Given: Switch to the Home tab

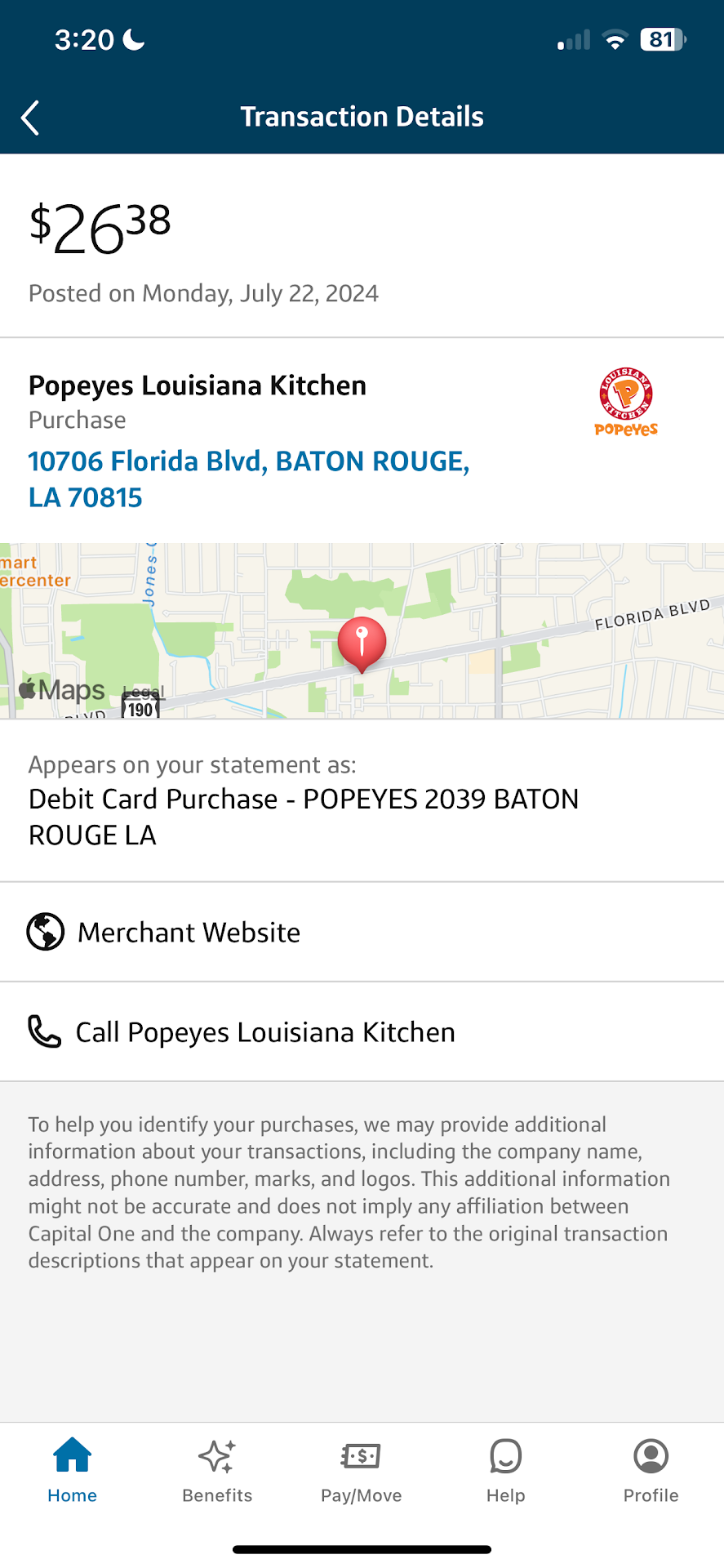Looking at the screenshot, I should (x=72, y=1470).
